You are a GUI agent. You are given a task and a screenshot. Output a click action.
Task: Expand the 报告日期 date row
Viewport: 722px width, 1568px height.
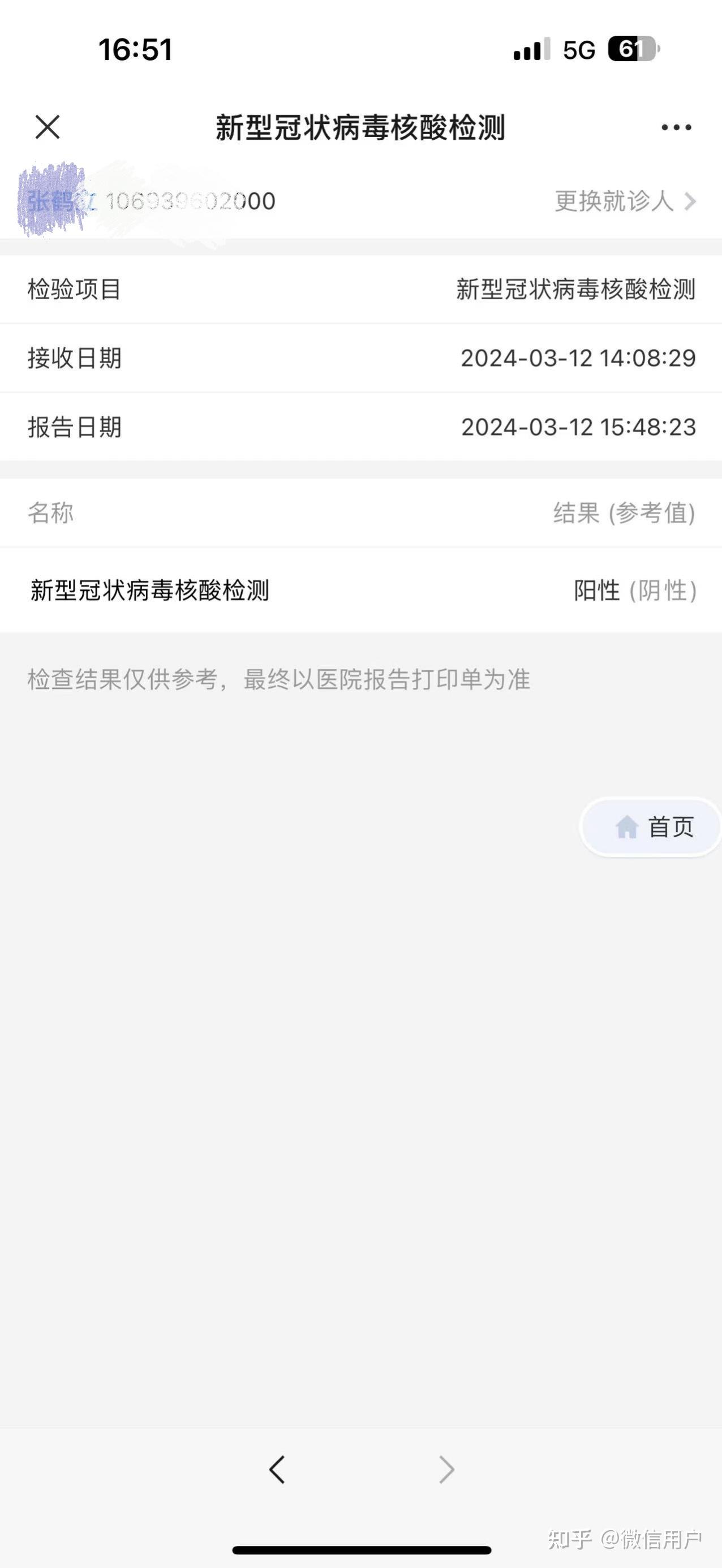(361, 427)
